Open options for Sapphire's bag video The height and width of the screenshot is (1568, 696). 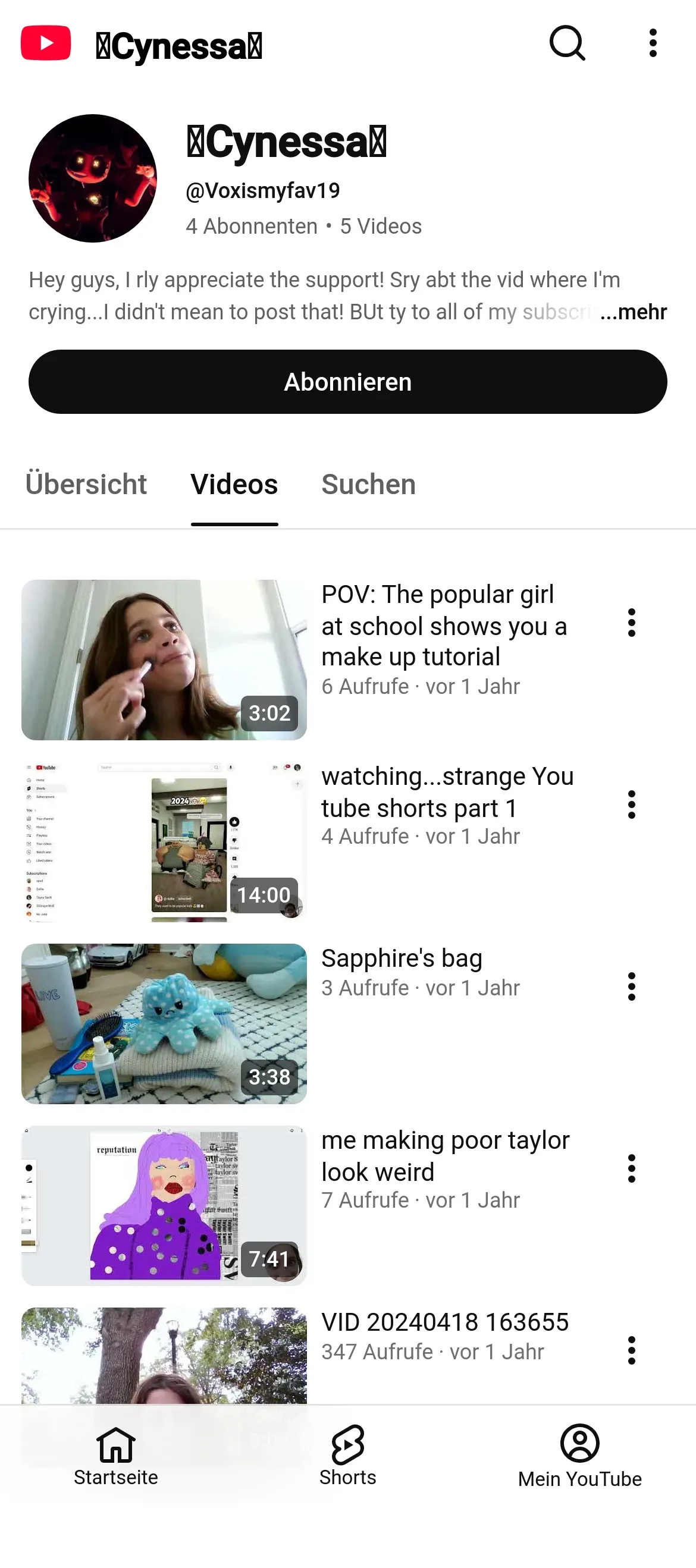(x=631, y=986)
